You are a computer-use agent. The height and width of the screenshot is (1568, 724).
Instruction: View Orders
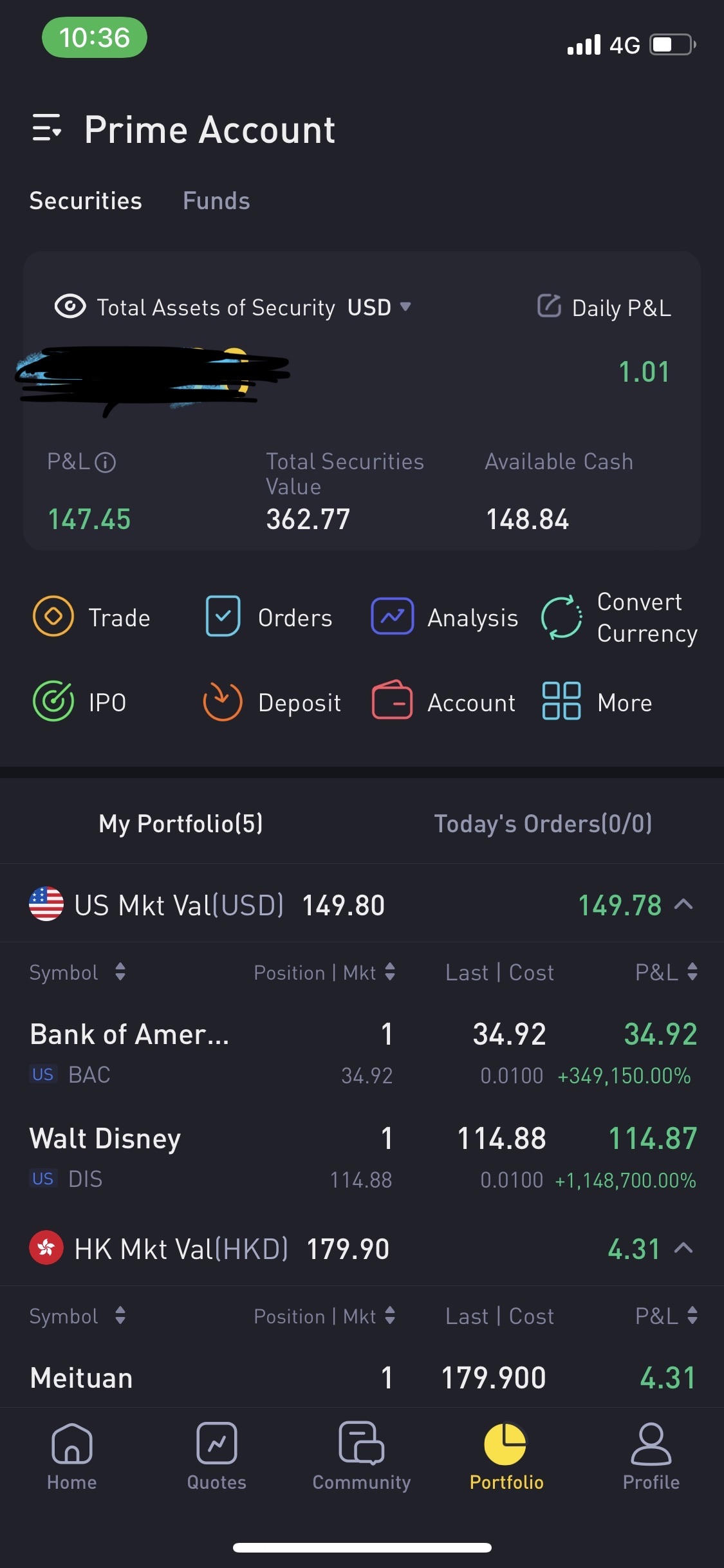coord(268,617)
